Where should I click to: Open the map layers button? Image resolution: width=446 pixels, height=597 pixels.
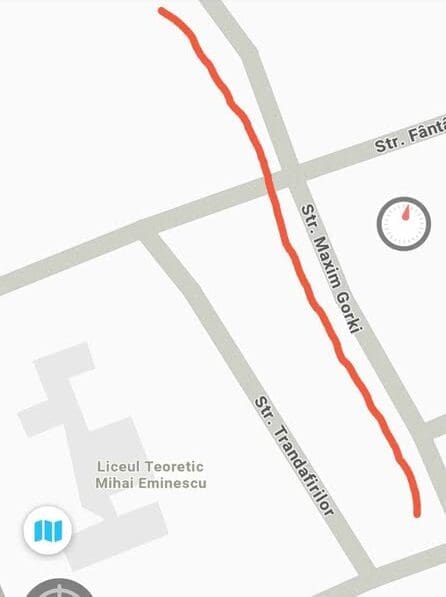pos(48,530)
